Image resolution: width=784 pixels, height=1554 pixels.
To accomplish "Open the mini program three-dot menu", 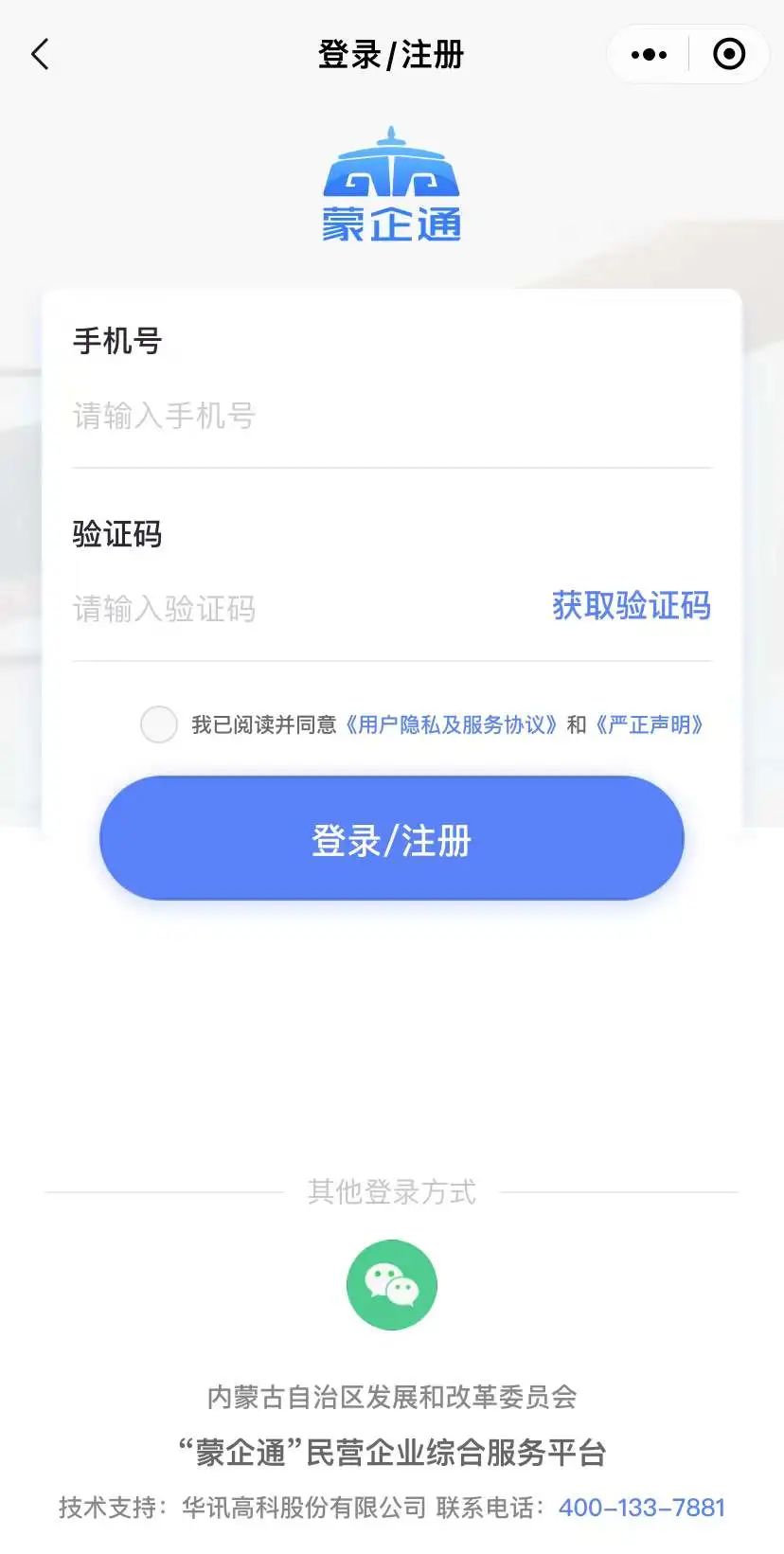I will [x=649, y=55].
